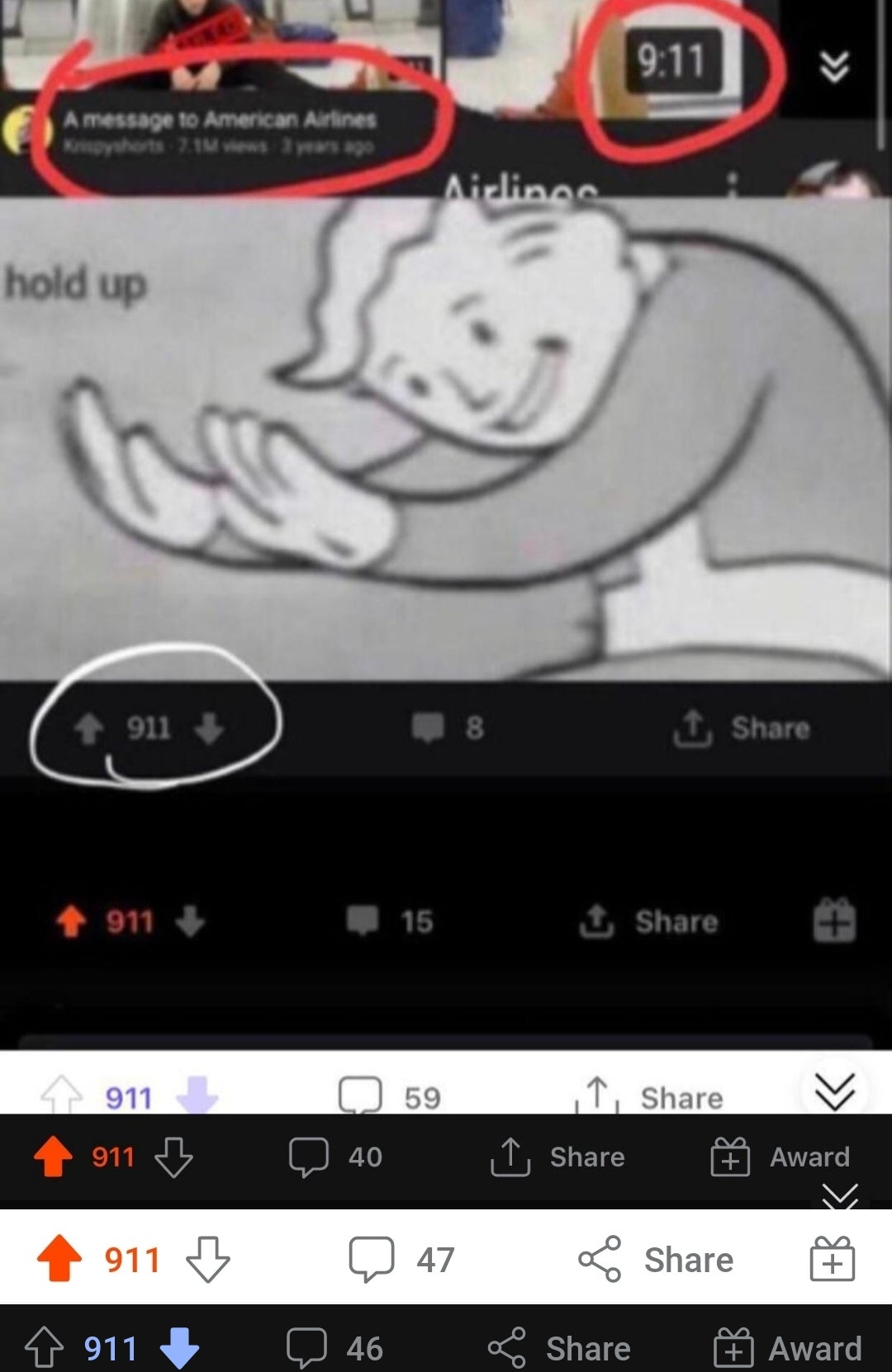Tap the blue downvote arrow
The height and width of the screenshot is (1372, 892).
(179, 1349)
